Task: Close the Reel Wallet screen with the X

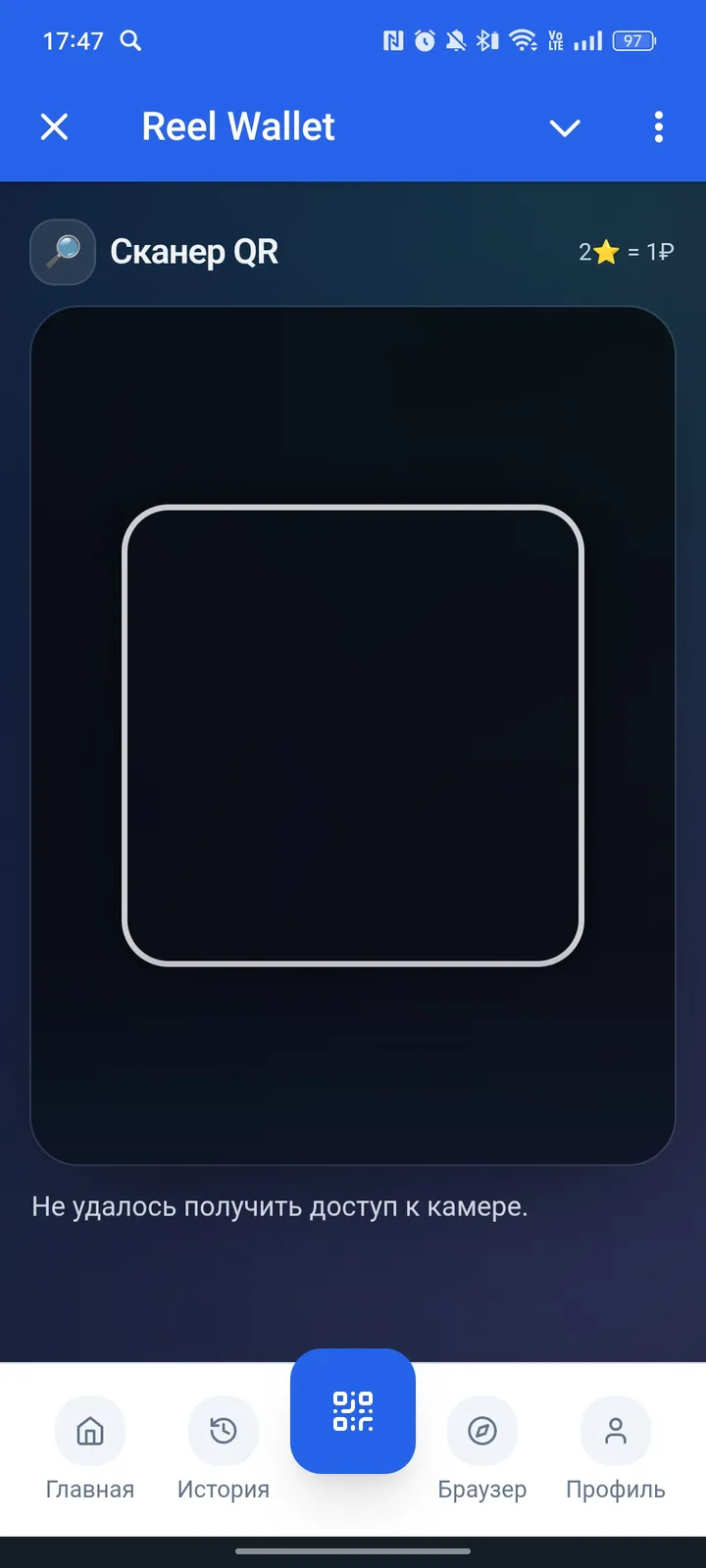Action: [x=54, y=127]
